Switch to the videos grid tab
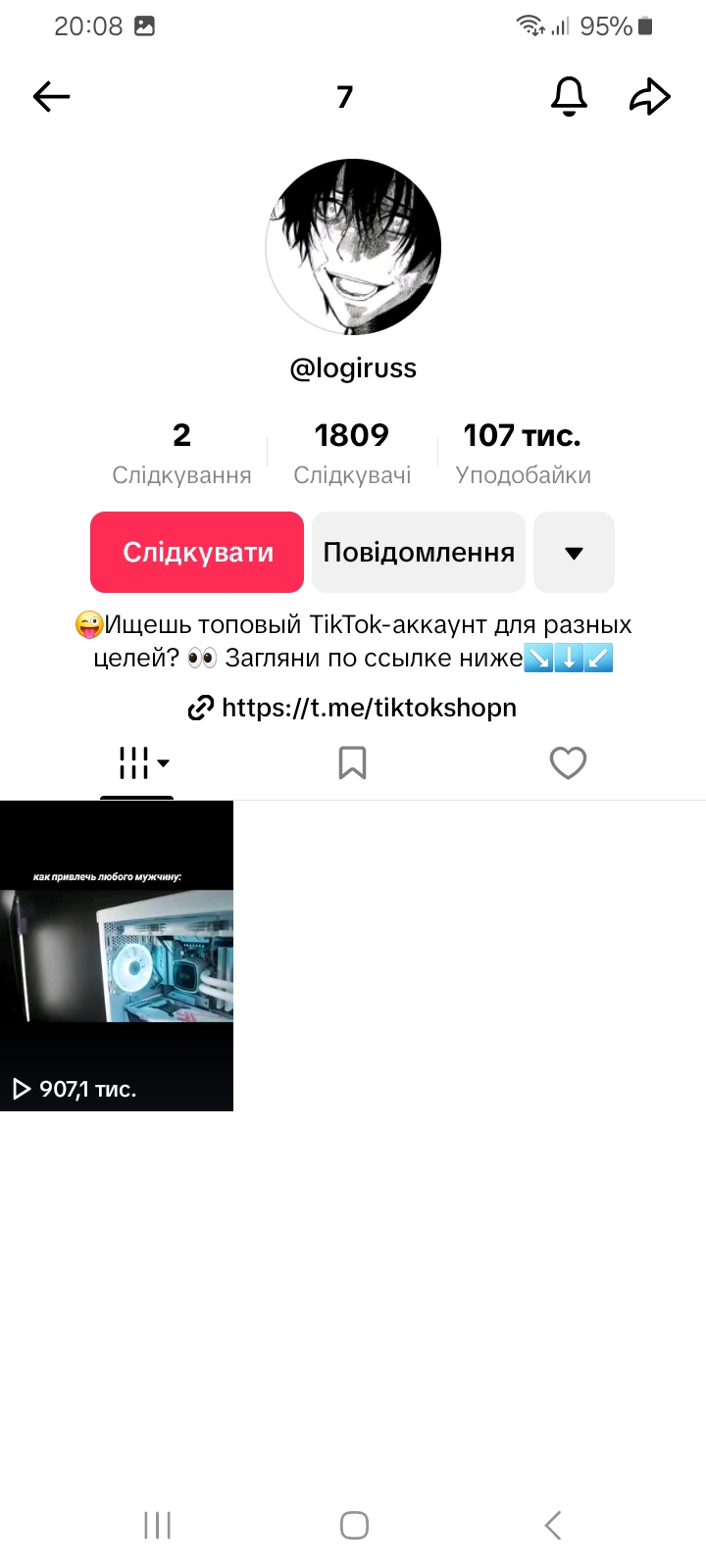 (137, 762)
